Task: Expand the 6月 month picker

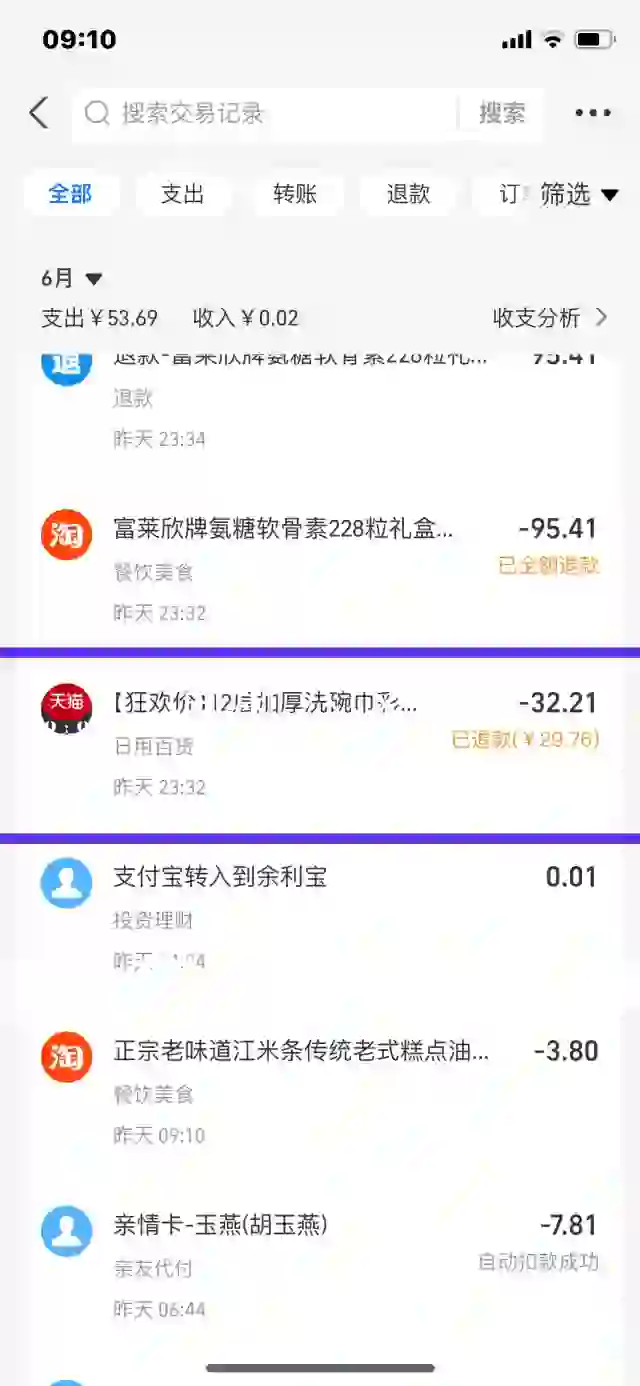Action: [x=71, y=278]
